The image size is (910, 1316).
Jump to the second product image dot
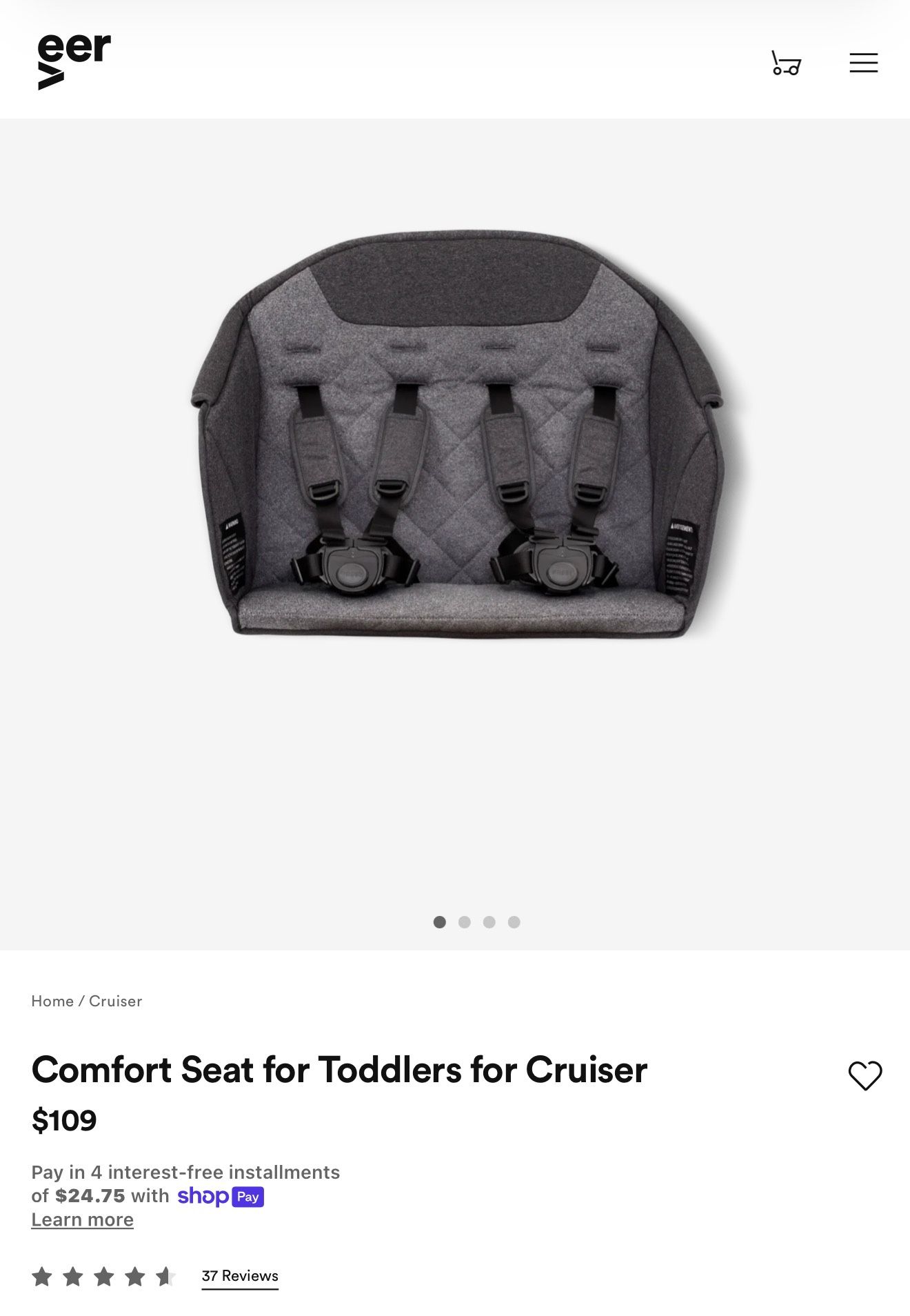point(465,922)
